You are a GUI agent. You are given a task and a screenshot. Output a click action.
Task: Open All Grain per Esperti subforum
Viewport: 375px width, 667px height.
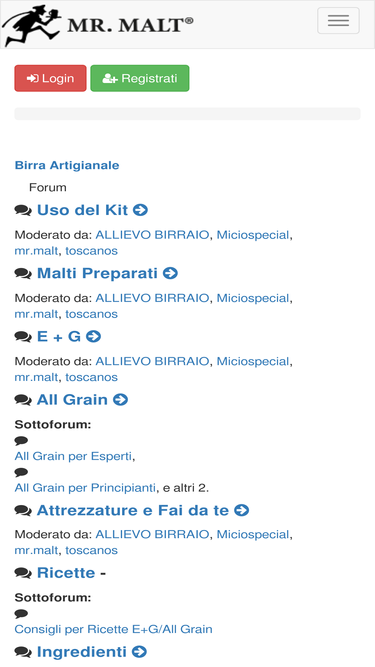pos(73,456)
